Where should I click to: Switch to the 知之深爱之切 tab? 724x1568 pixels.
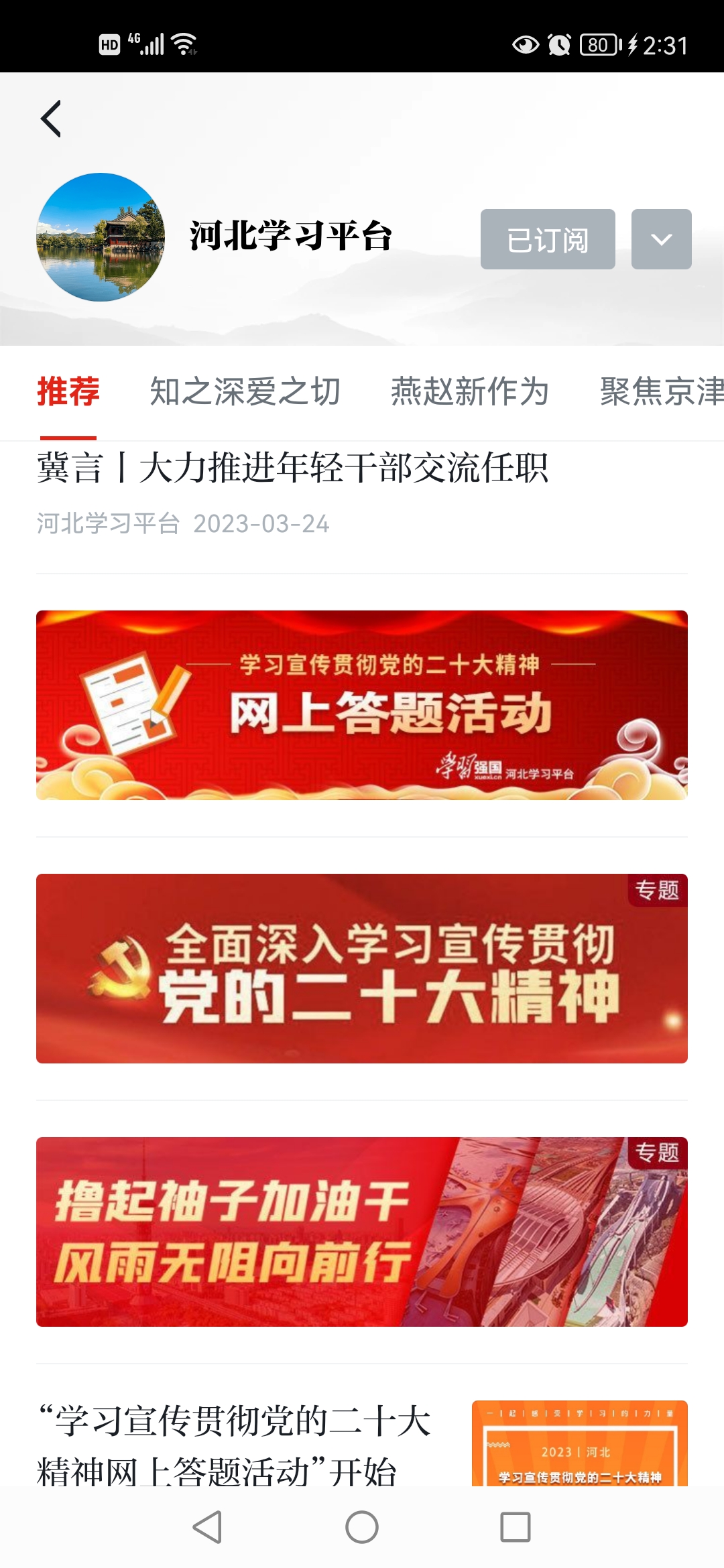pyautogui.click(x=245, y=391)
